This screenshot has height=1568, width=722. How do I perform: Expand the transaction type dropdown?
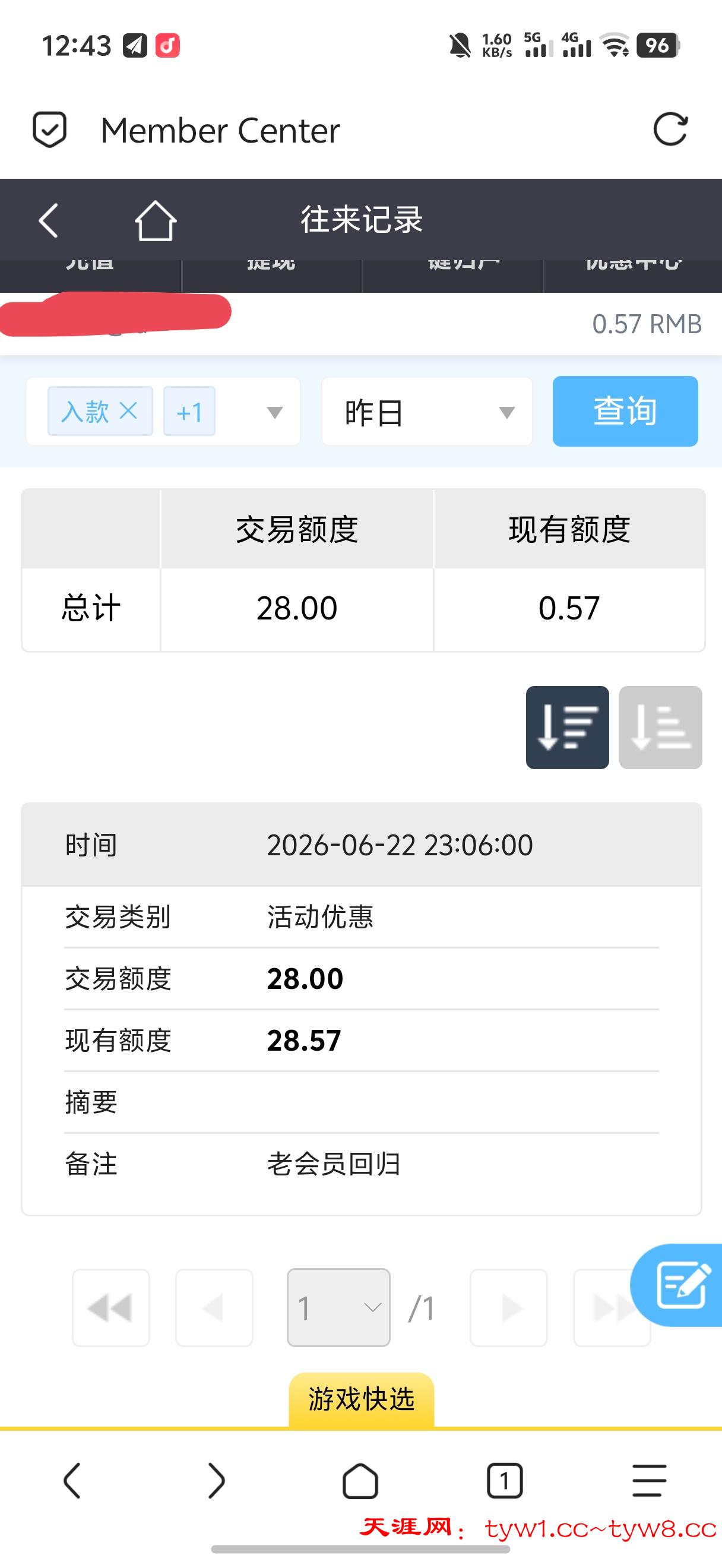tap(275, 413)
